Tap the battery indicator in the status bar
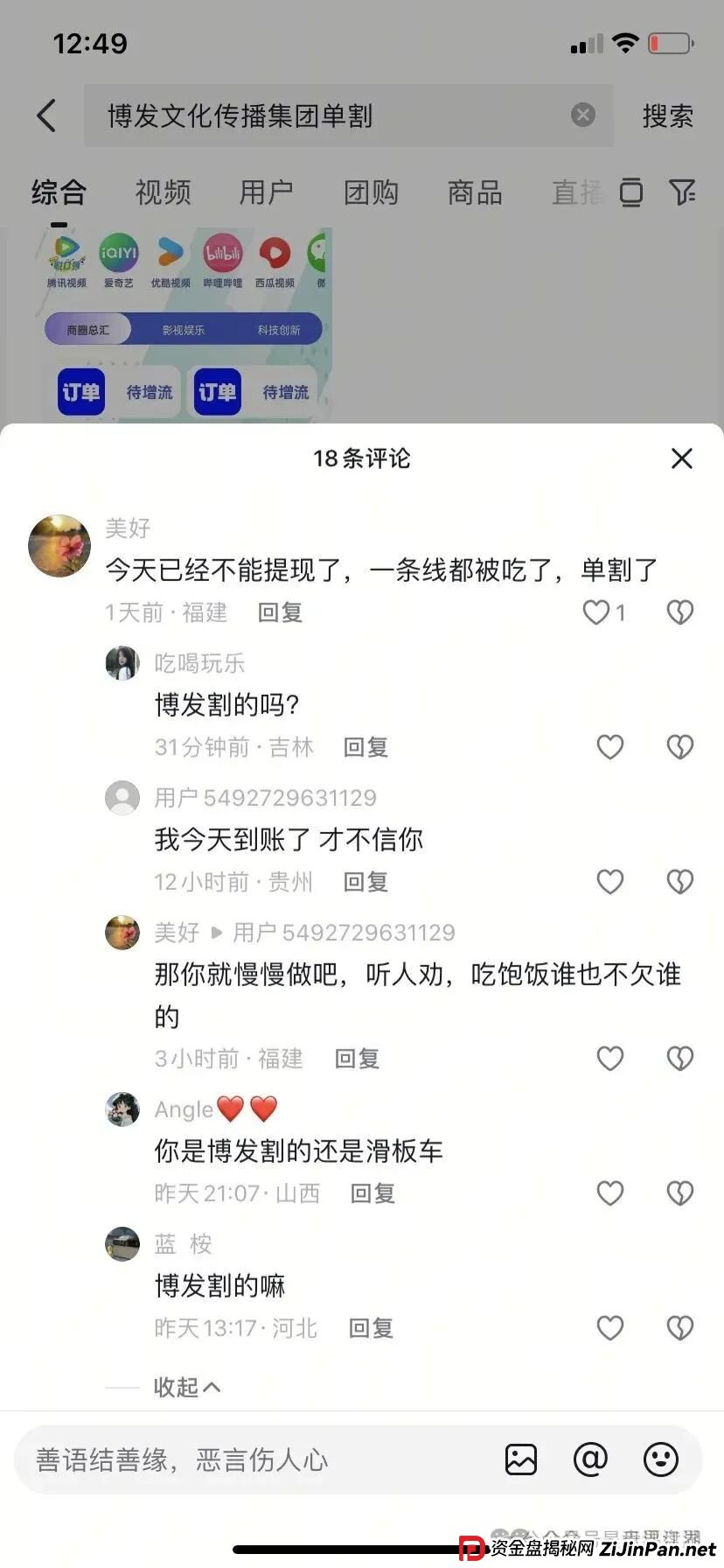 click(671, 42)
